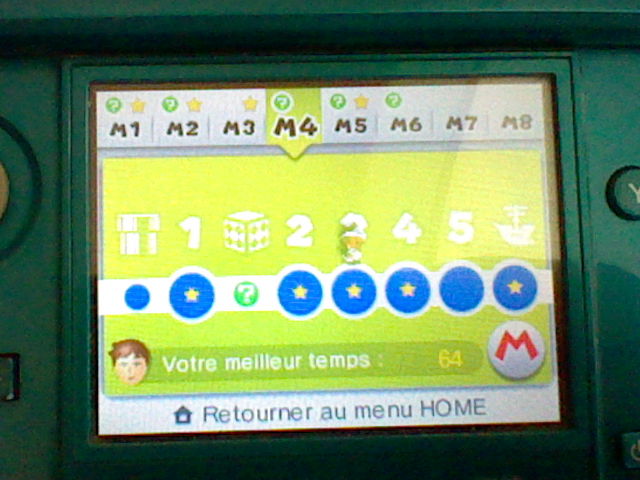640x480 pixels.
Task: Switch to the M1 world tab
Action: coord(125,127)
